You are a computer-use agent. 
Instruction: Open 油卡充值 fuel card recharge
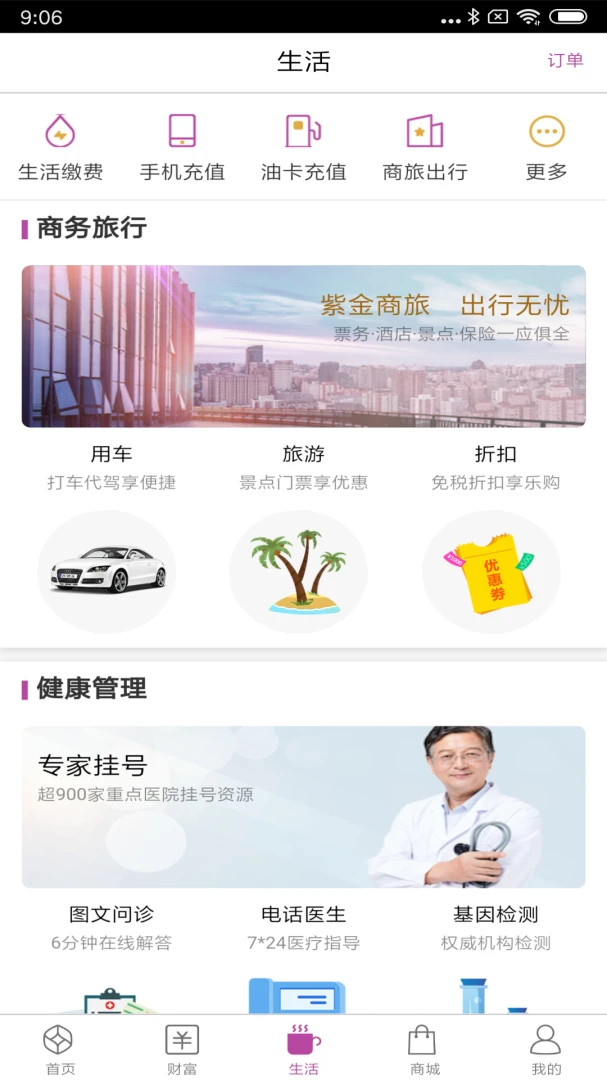[x=303, y=147]
